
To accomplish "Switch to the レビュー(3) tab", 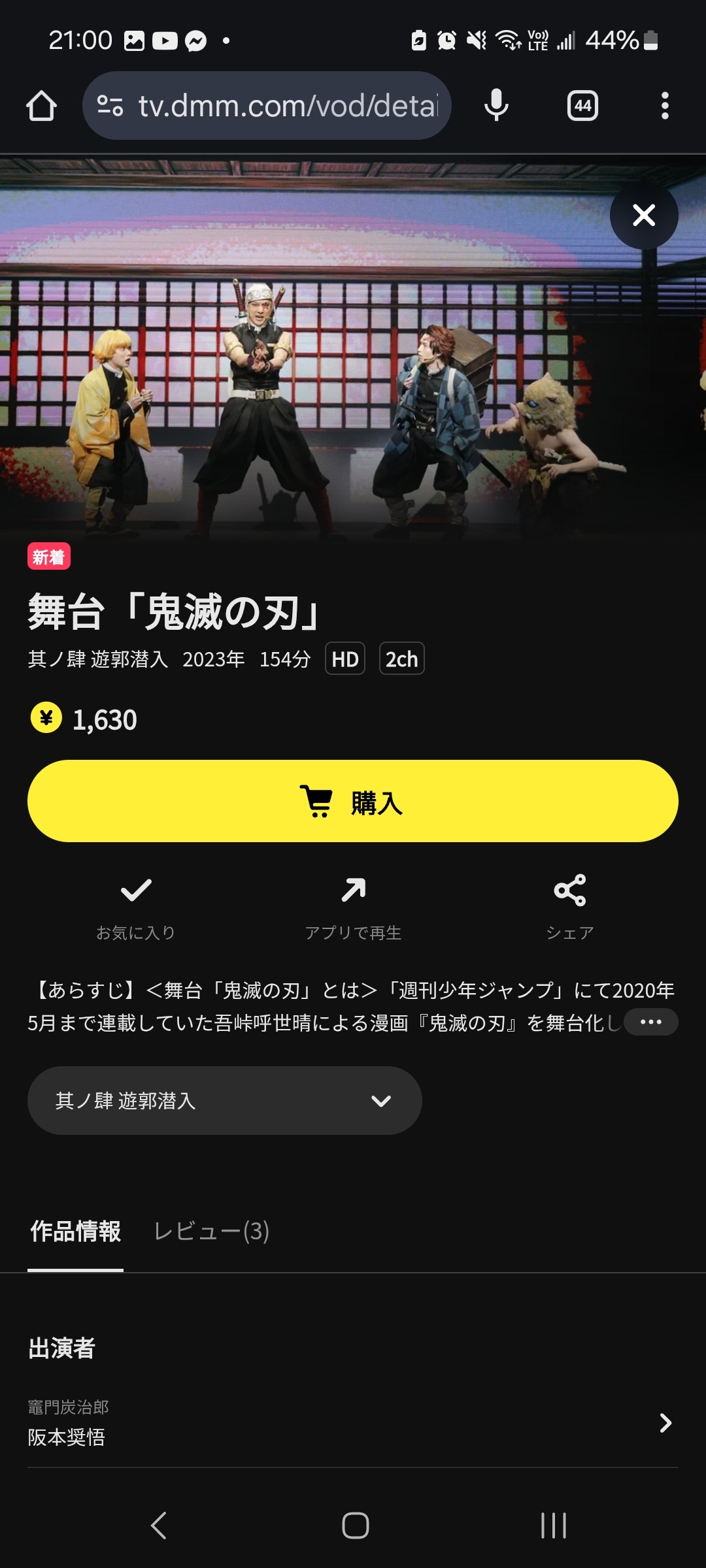I will tap(211, 1232).
